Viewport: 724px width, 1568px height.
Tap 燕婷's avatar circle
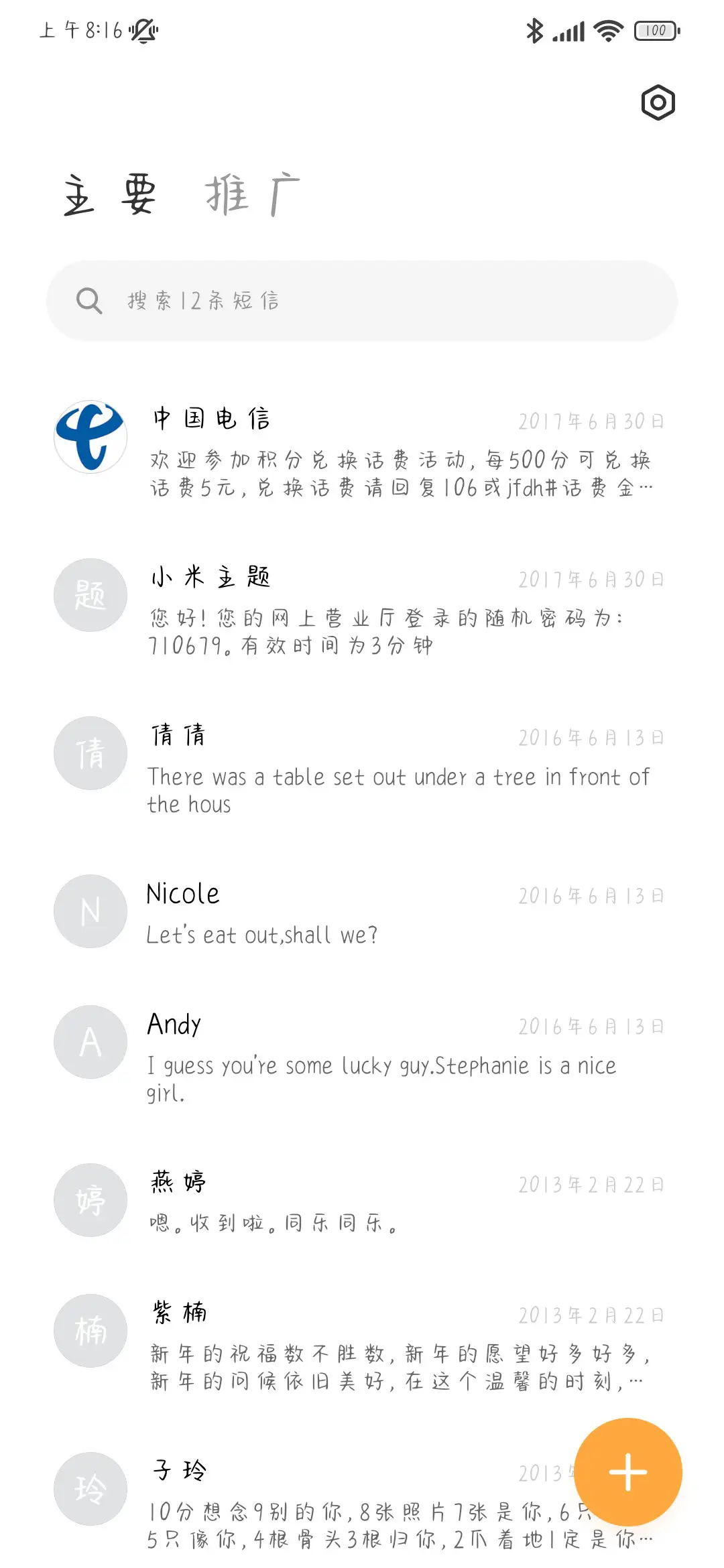tap(90, 1200)
